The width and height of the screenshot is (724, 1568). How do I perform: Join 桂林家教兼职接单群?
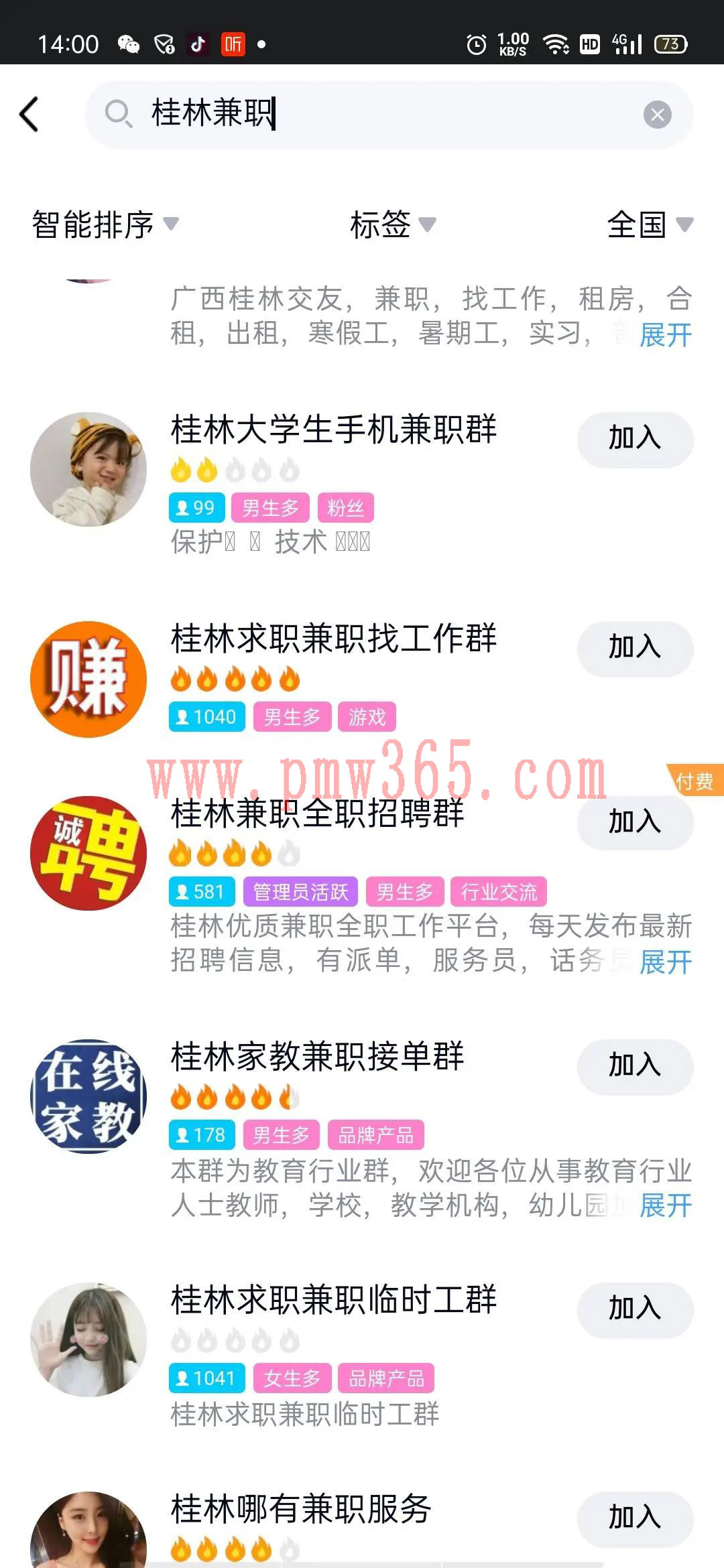(634, 1066)
